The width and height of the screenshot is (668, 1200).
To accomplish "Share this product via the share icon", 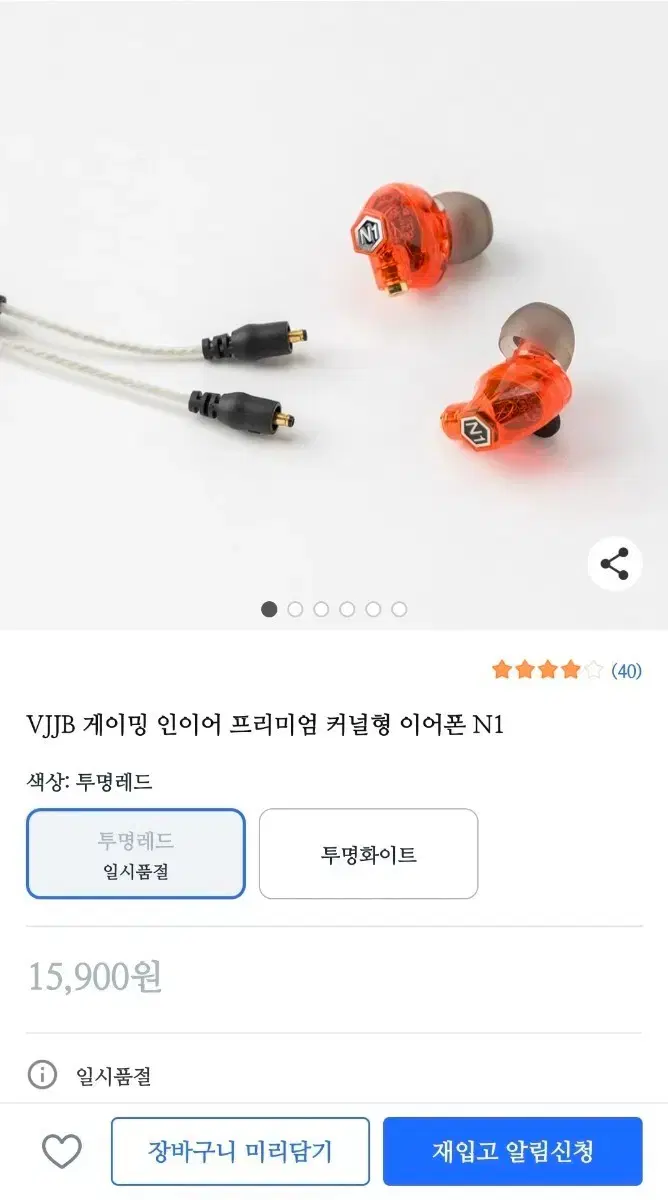I will 614,564.
